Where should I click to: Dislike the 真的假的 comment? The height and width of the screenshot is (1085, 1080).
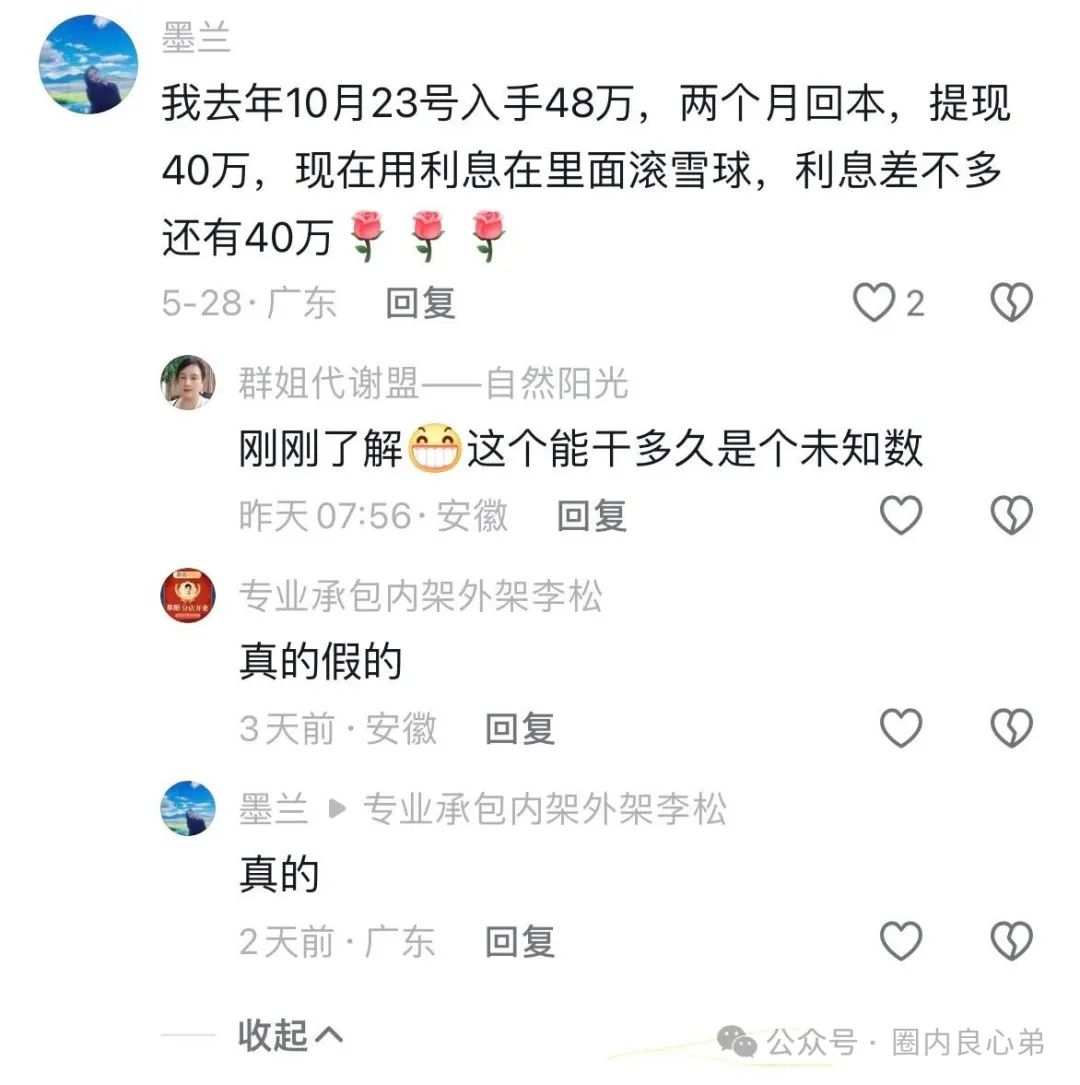coord(1010,729)
